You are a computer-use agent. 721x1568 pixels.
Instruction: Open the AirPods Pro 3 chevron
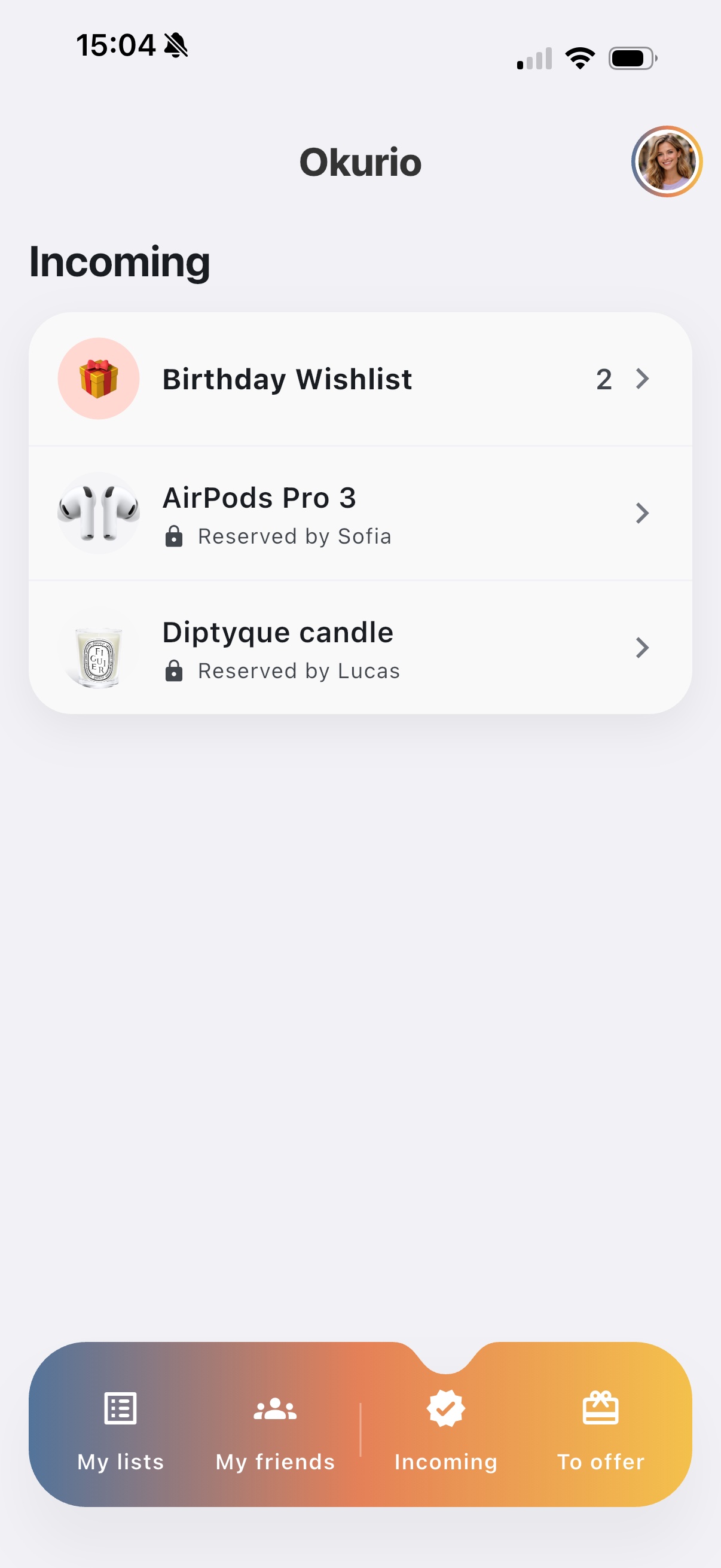(x=643, y=513)
